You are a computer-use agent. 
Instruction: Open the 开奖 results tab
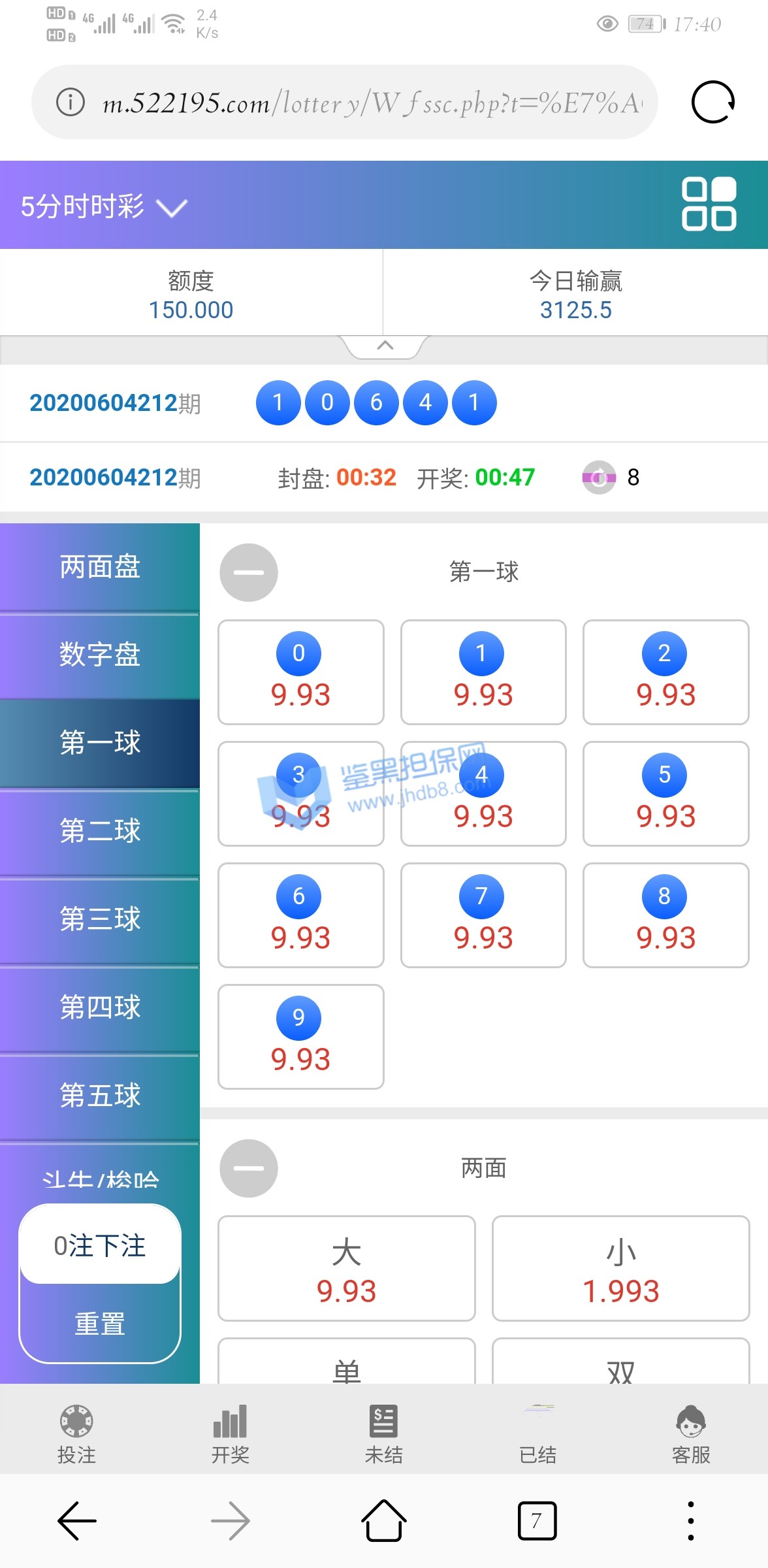pos(230,1434)
